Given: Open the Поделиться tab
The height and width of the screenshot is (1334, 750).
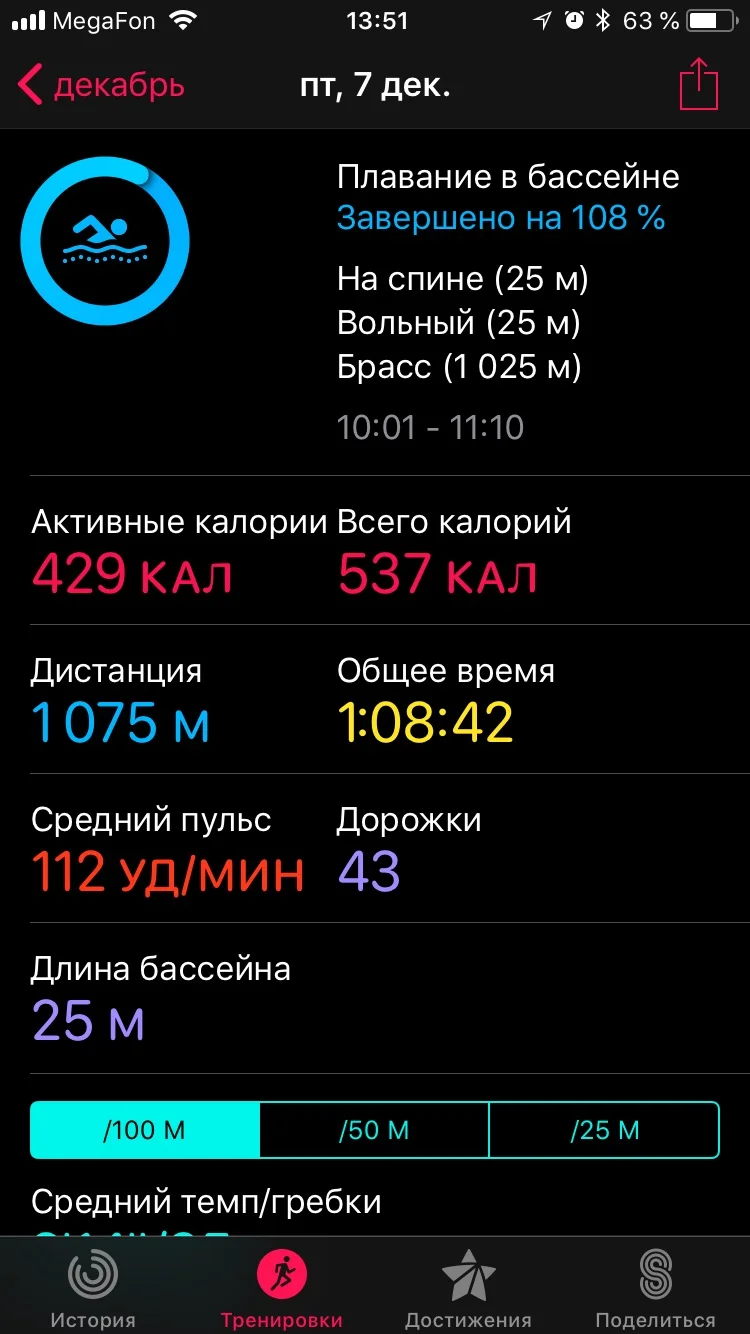Looking at the screenshot, I should (655, 1288).
